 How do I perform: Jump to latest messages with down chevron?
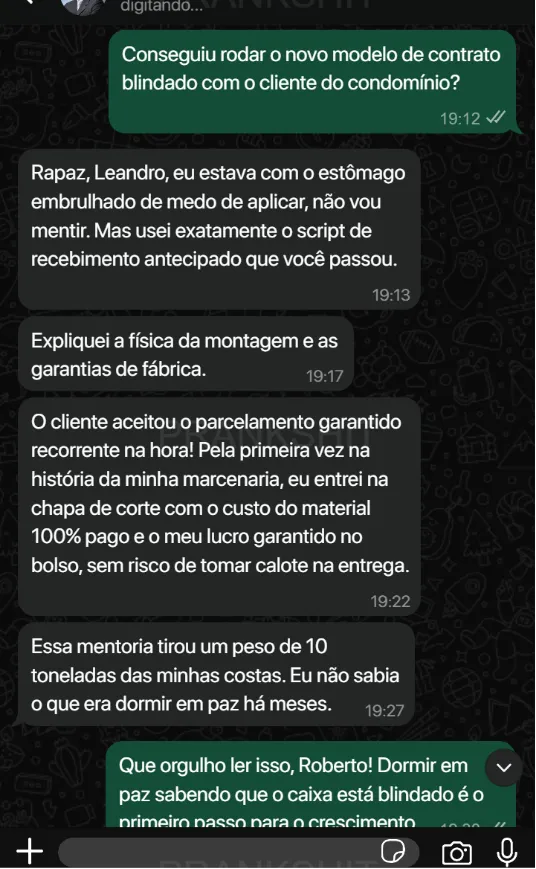(503, 768)
